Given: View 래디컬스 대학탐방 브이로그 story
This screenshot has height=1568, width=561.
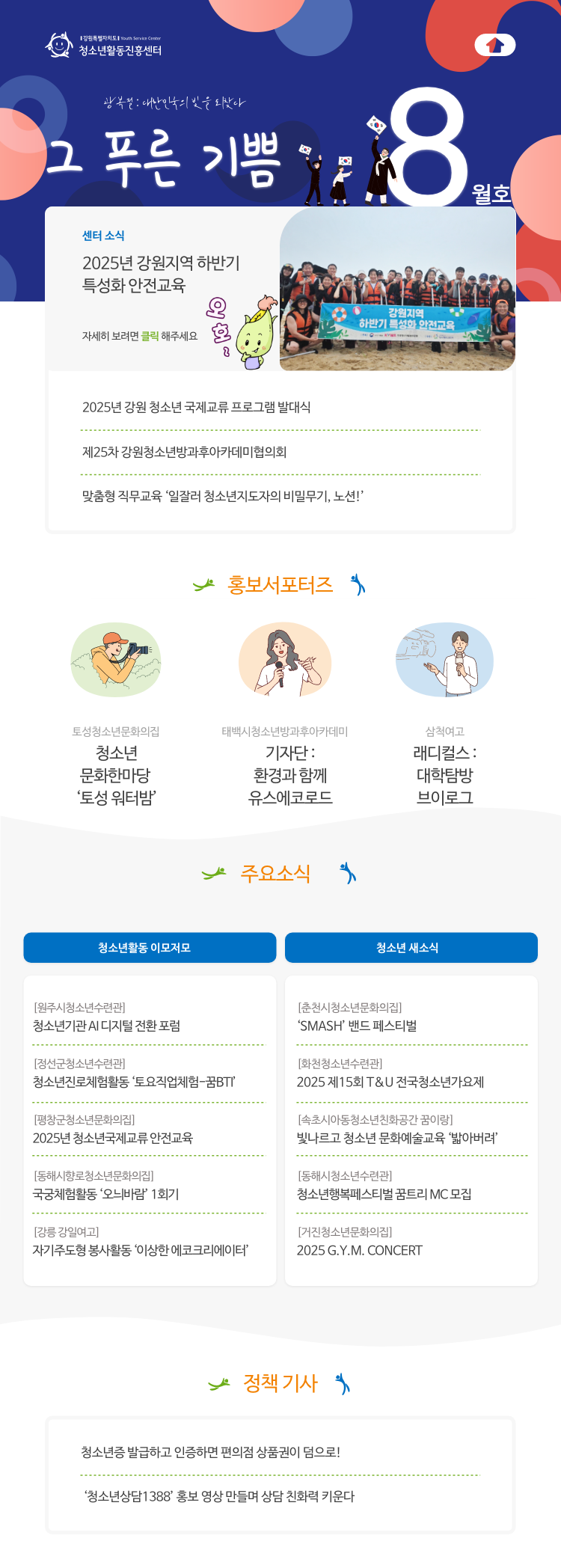Looking at the screenshot, I should click(444, 775).
